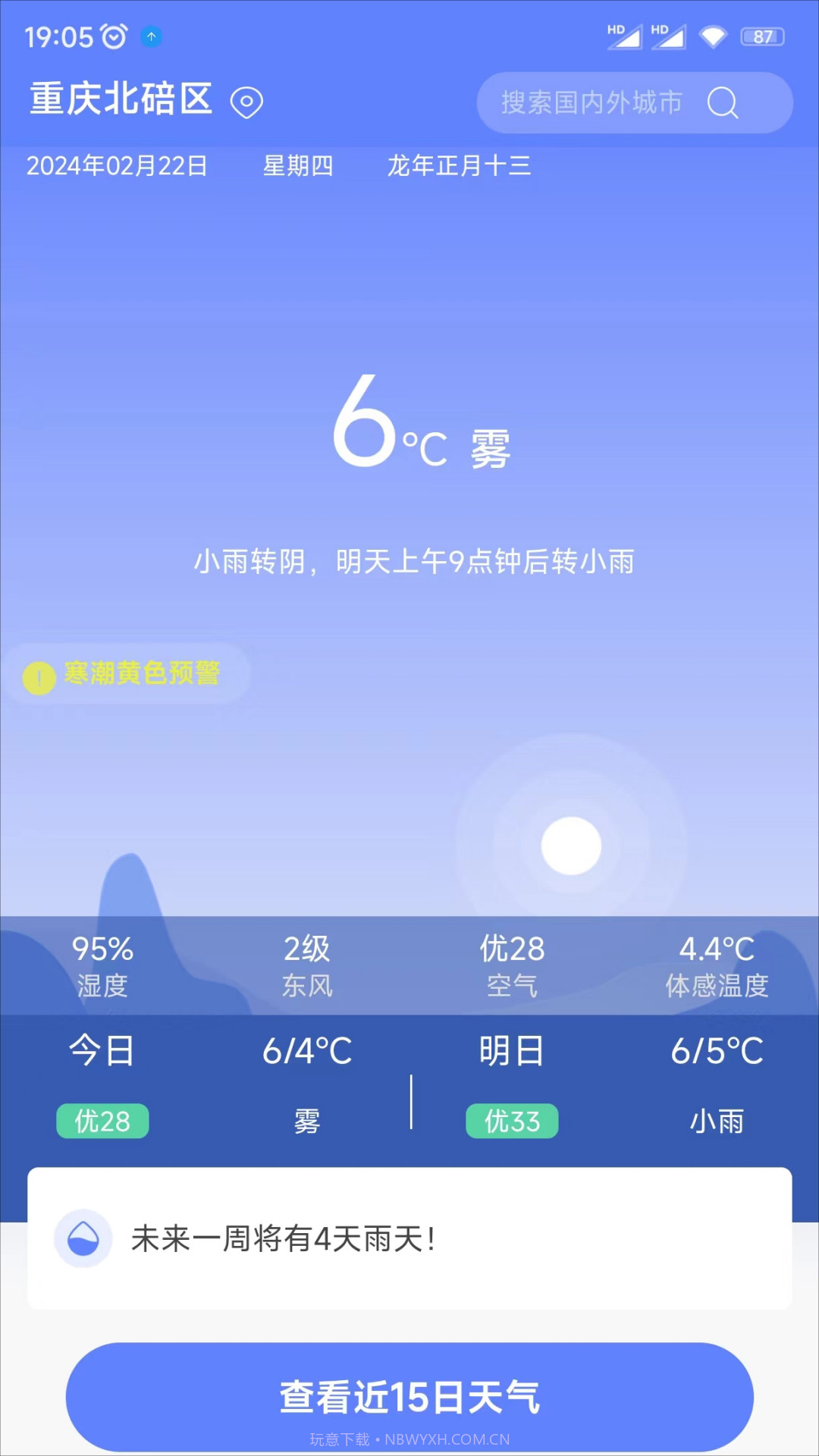Toggle the 优33 air quality badge for tomorrow
Screen dimensions: 819x1456
[512, 1122]
